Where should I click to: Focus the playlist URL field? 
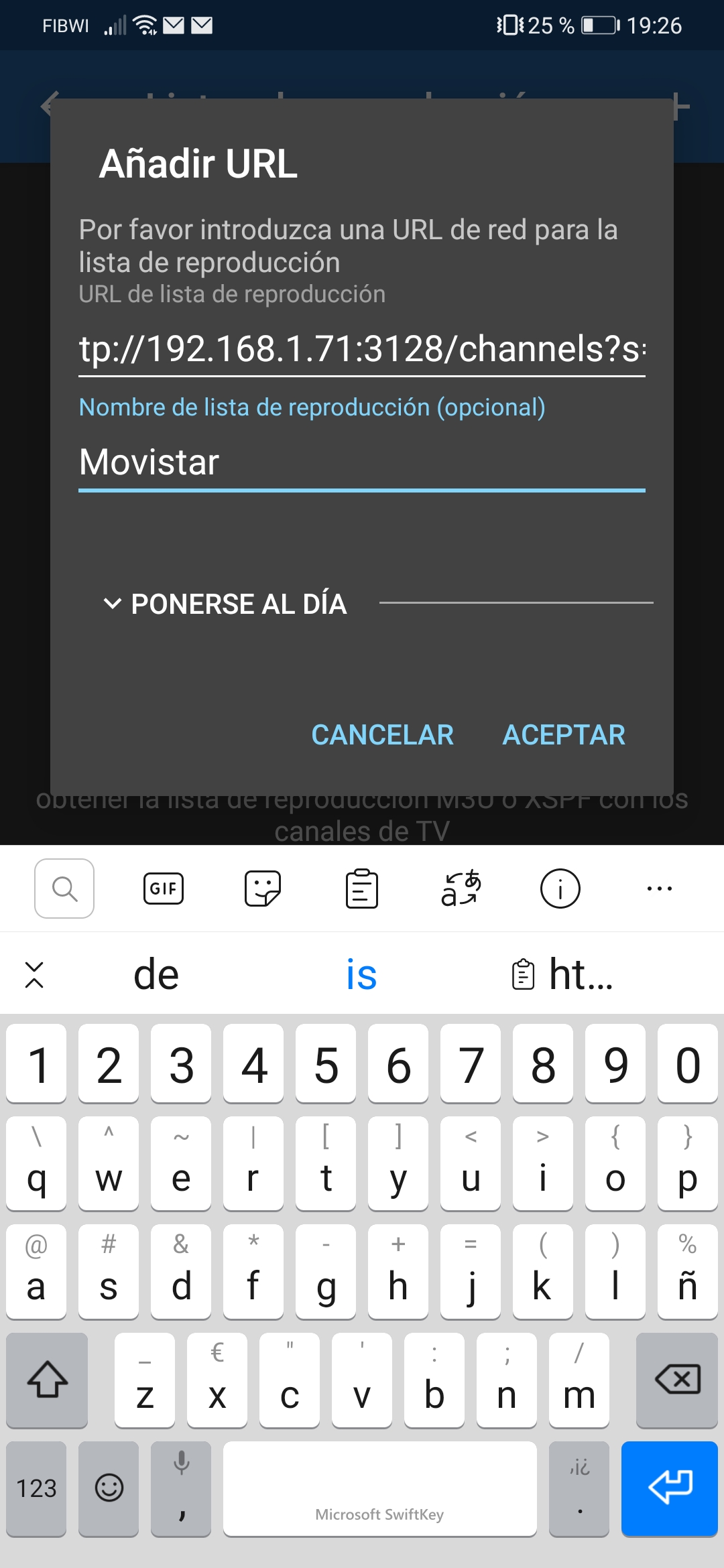pos(361,350)
